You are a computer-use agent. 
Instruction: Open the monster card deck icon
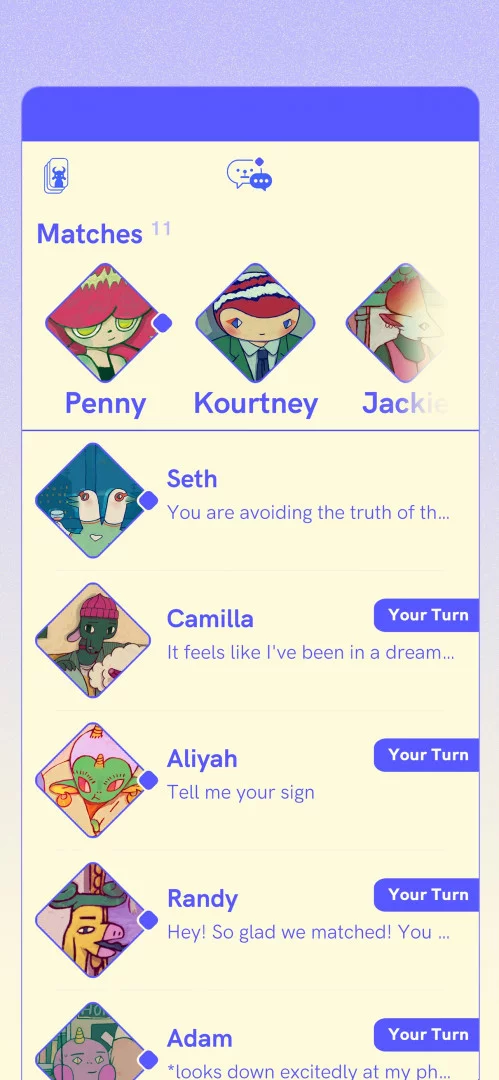click(x=56, y=176)
